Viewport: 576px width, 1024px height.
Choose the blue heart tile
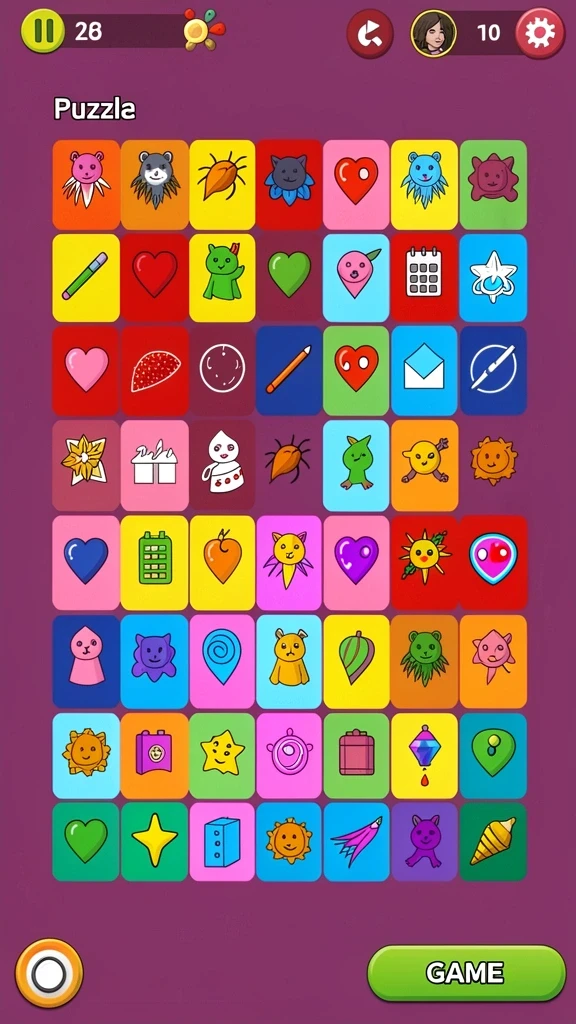(x=86, y=562)
